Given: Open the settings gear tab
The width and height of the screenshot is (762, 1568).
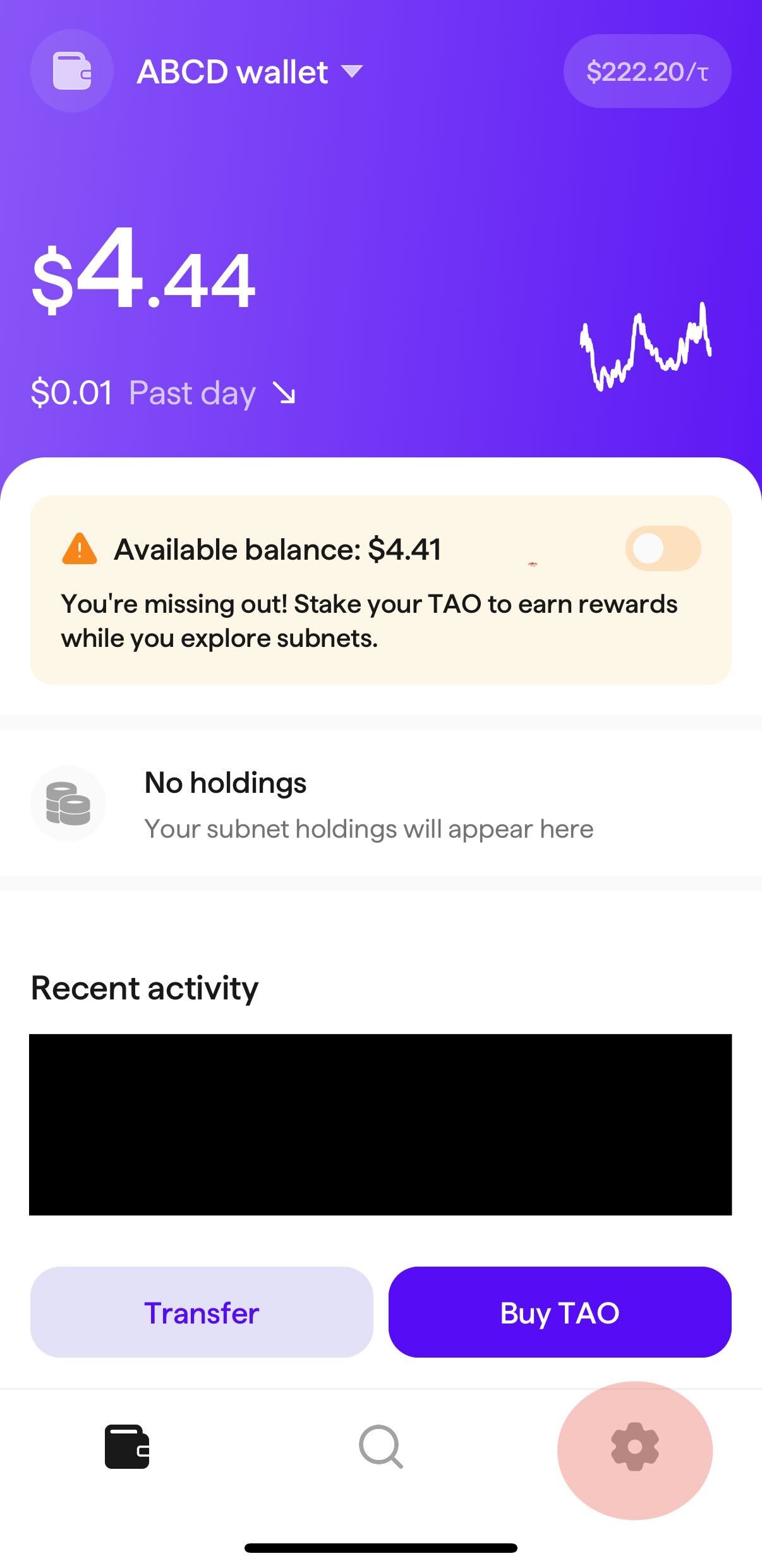Looking at the screenshot, I should pos(634,1447).
